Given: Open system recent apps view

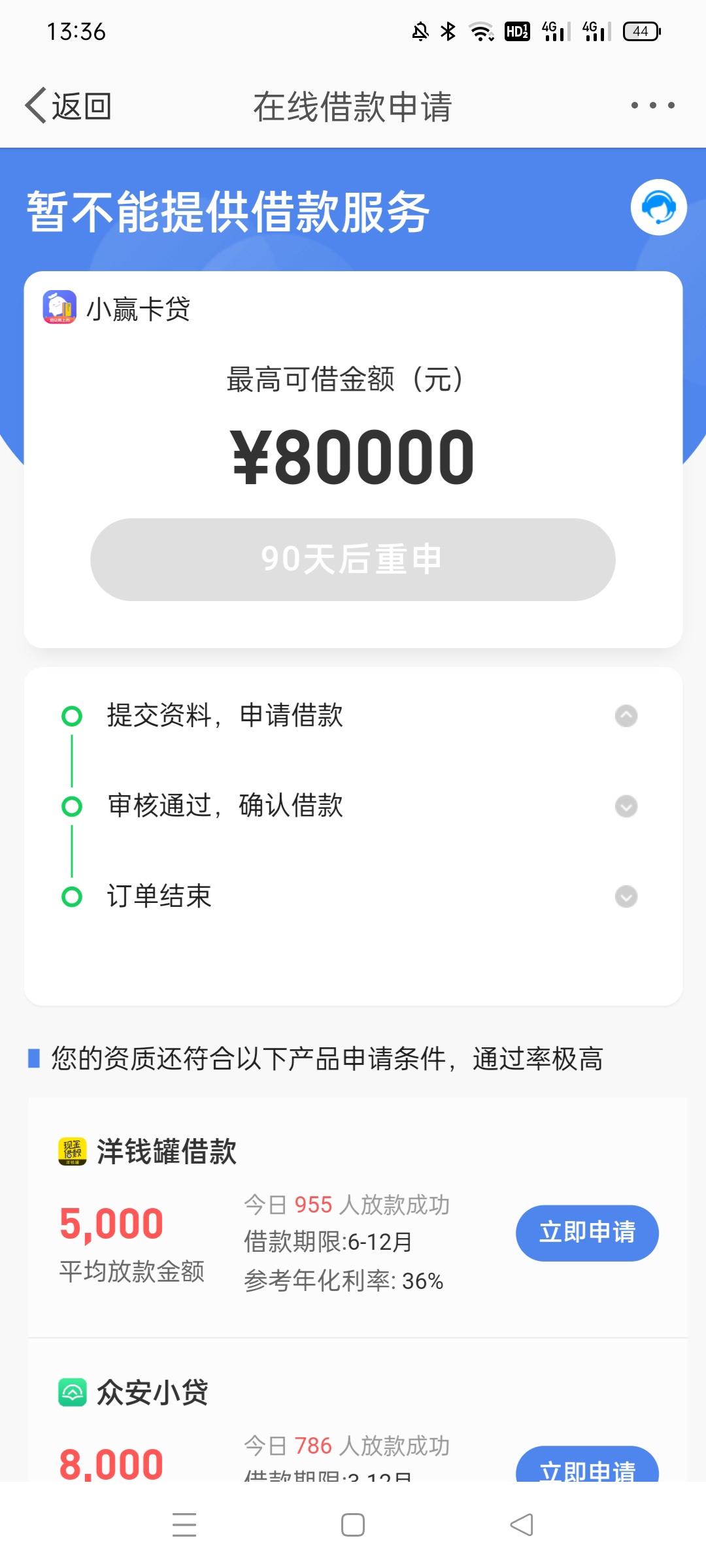Looking at the screenshot, I should (184, 1525).
